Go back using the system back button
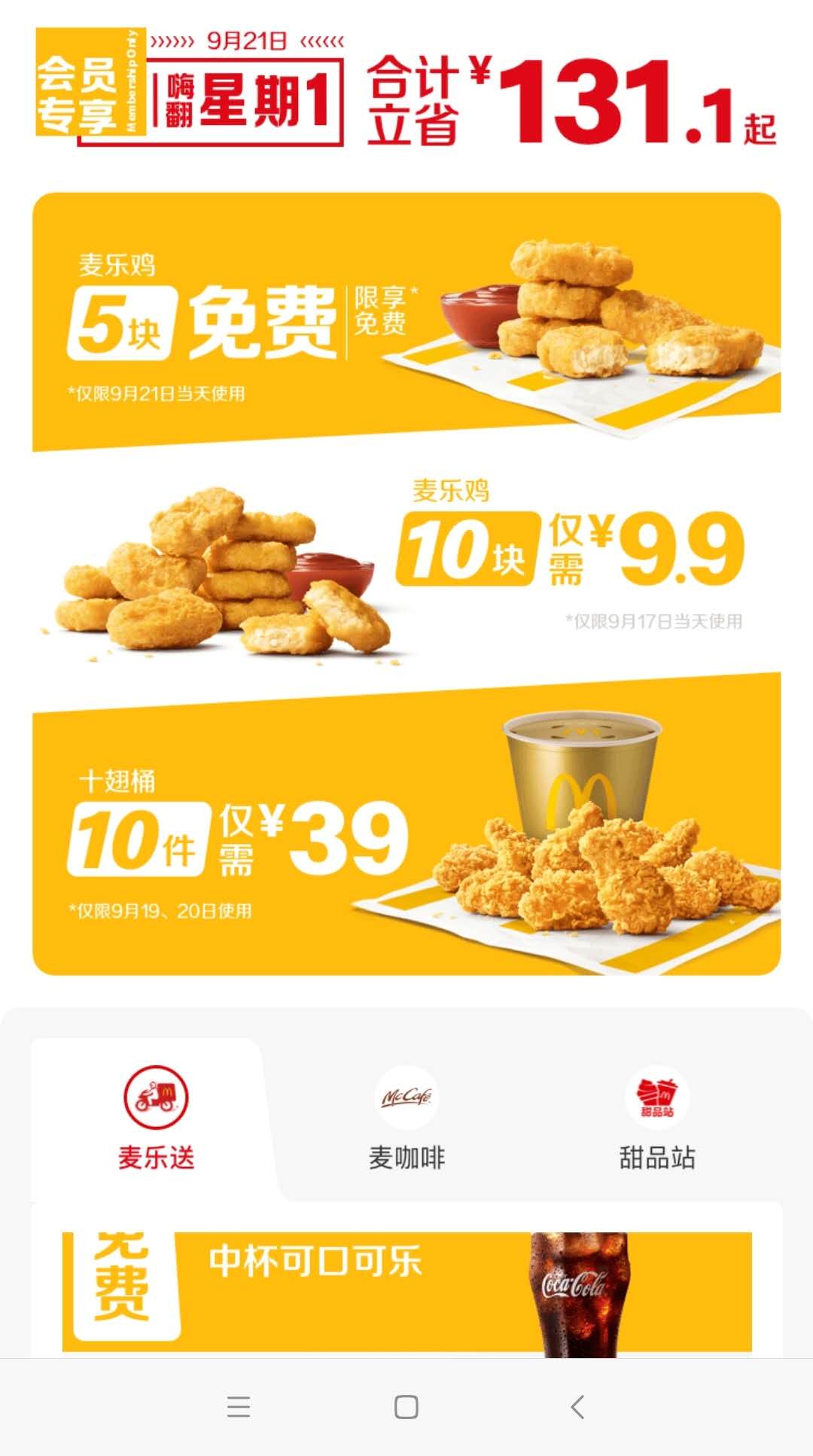Viewport: 813px width, 1456px height. tap(577, 1406)
